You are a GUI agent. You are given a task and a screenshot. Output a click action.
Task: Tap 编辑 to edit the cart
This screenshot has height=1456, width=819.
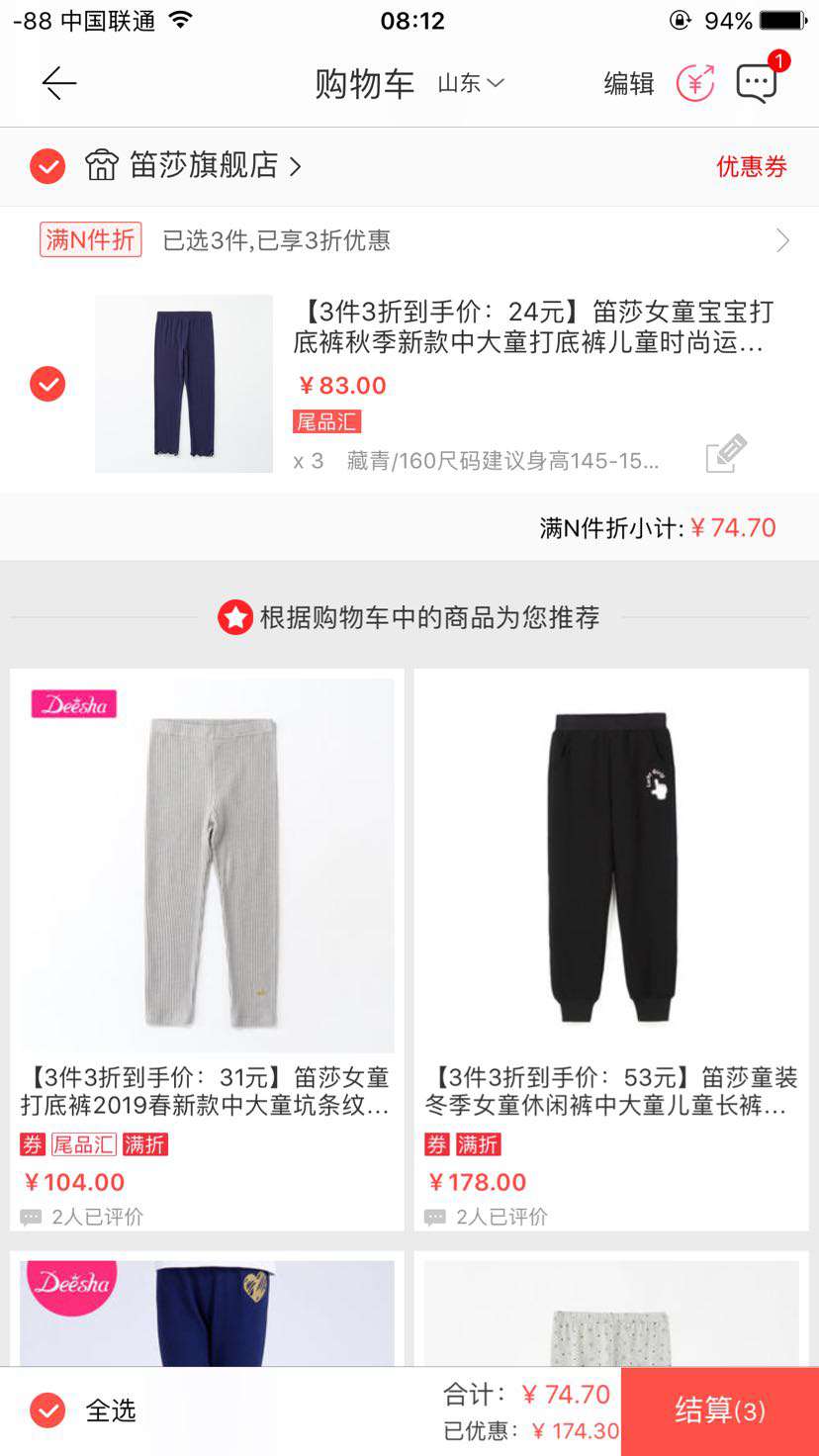[629, 84]
